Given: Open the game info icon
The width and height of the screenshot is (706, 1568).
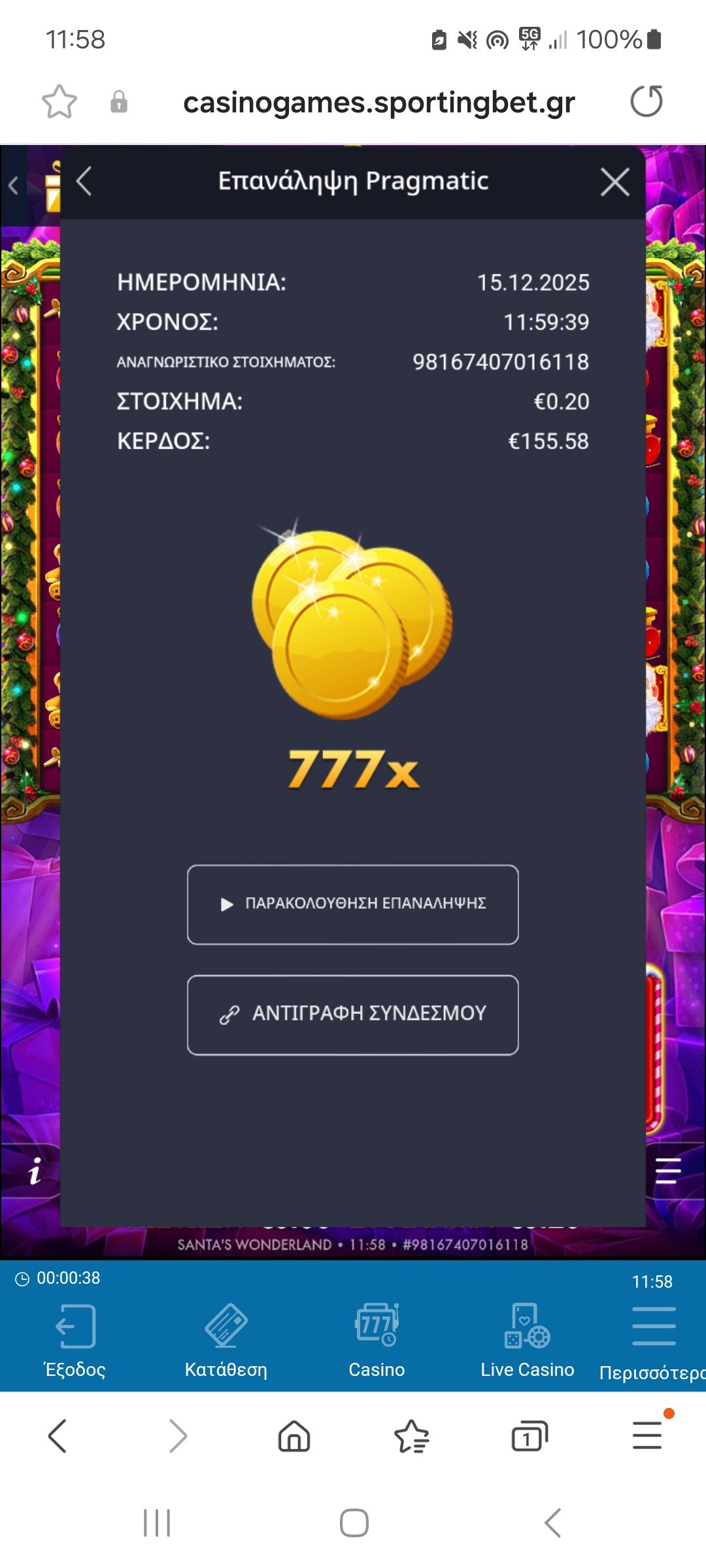Looking at the screenshot, I should point(34,1171).
